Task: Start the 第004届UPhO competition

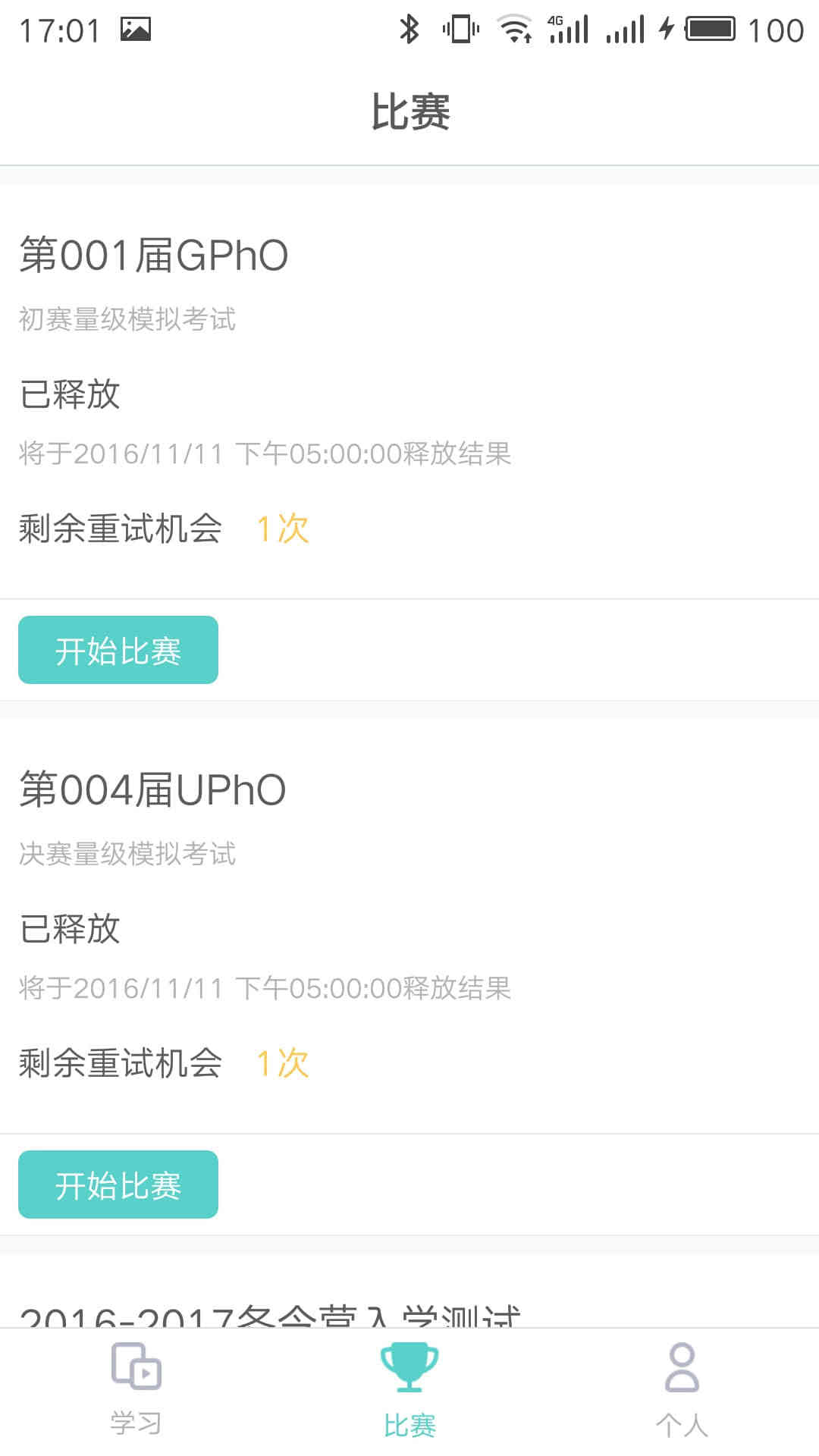Action: coord(118,1185)
